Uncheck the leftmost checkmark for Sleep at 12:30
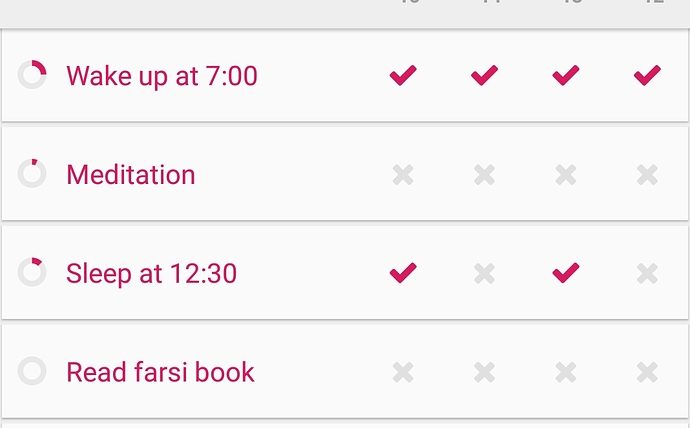The height and width of the screenshot is (428, 690). coord(403,272)
